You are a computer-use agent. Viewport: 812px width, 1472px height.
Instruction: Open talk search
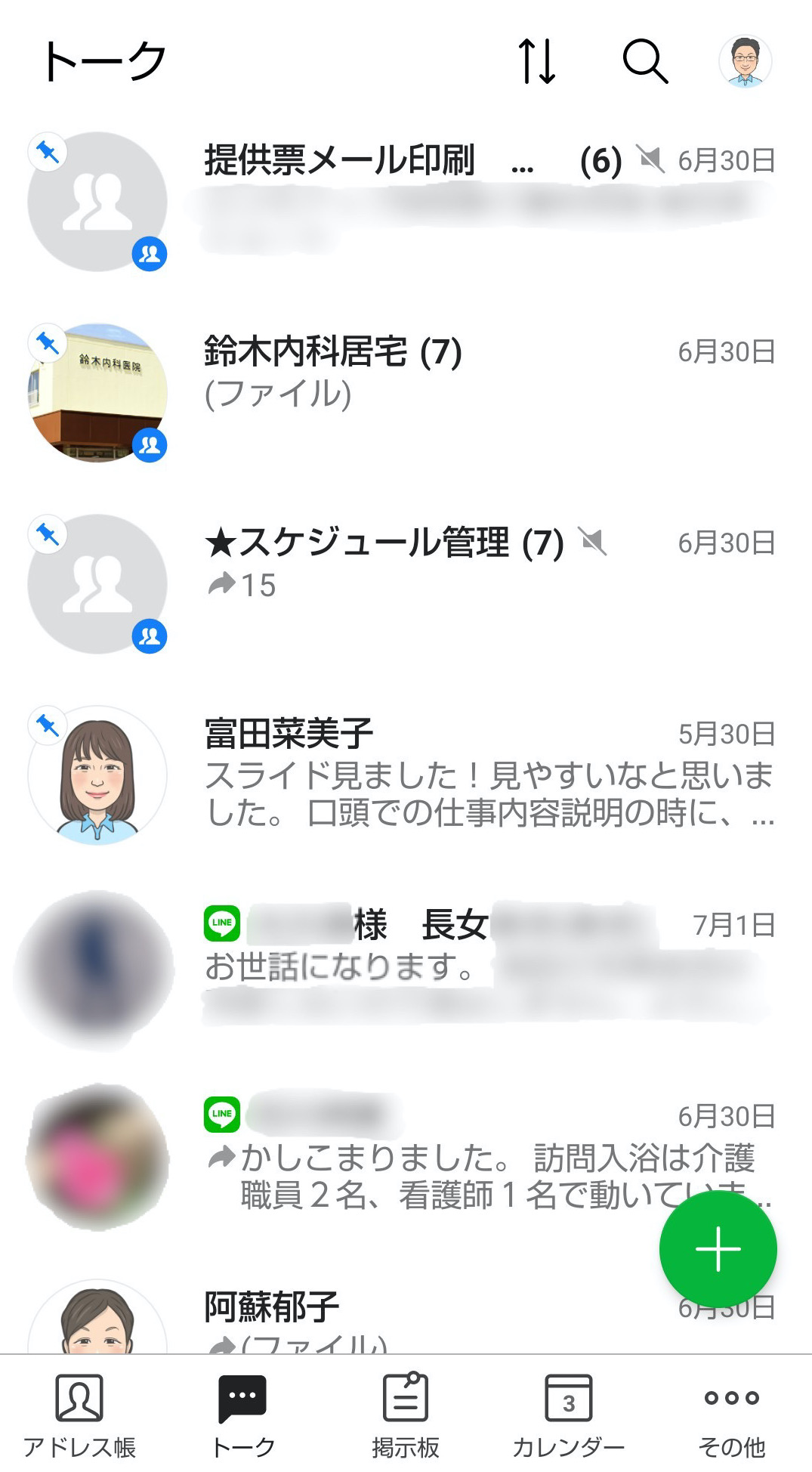coord(644,61)
